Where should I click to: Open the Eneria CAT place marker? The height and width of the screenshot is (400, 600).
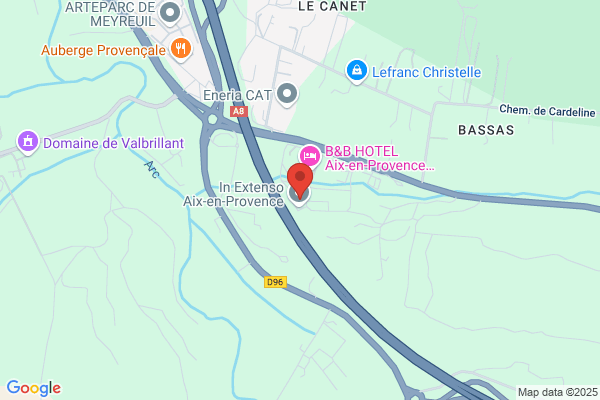[287, 95]
